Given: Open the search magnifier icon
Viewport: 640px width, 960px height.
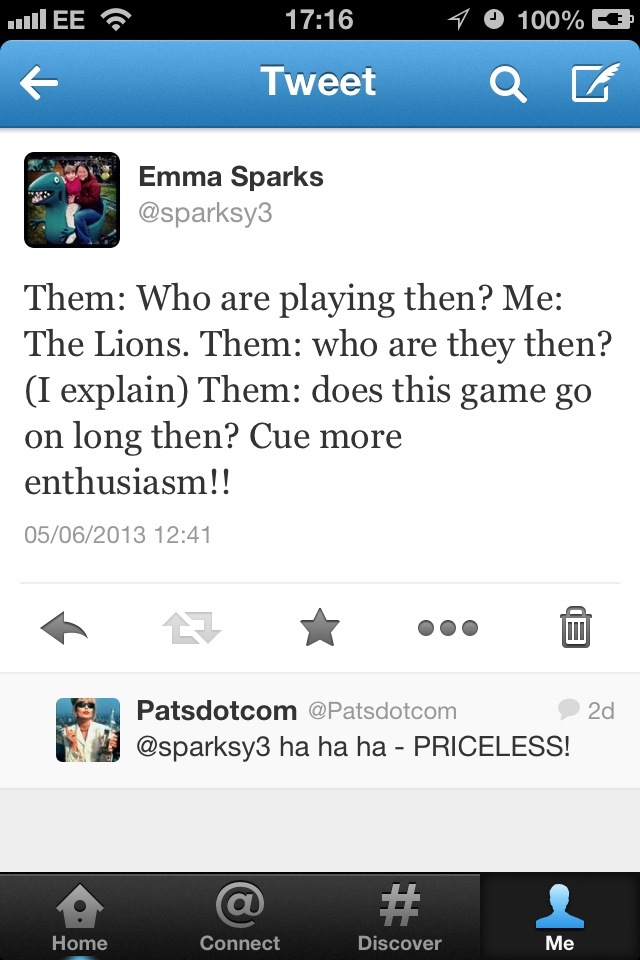Looking at the screenshot, I should click(508, 85).
